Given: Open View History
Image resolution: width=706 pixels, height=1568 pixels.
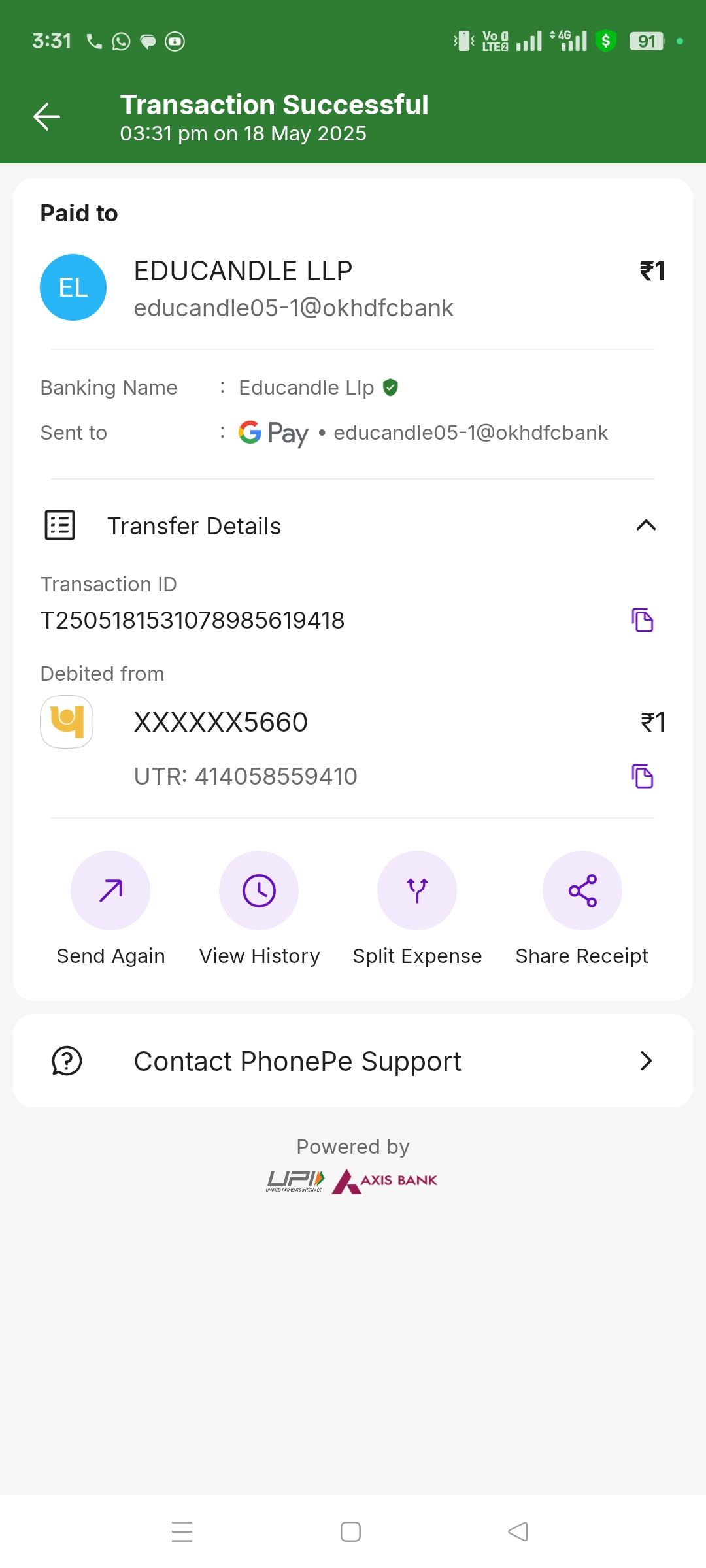Looking at the screenshot, I should (259, 891).
